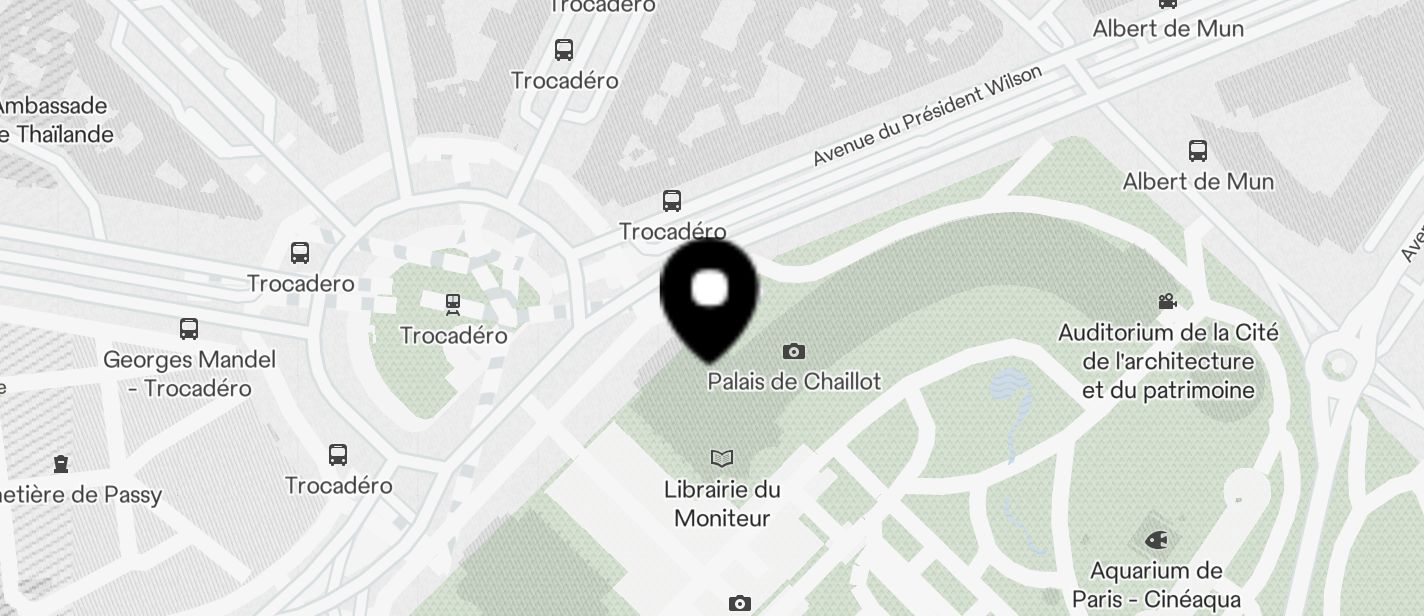This screenshot has width=1424, height=616.
Task: Tap the Georges Mandel - Trocadéro bus stop
Action: pos(189,329)
